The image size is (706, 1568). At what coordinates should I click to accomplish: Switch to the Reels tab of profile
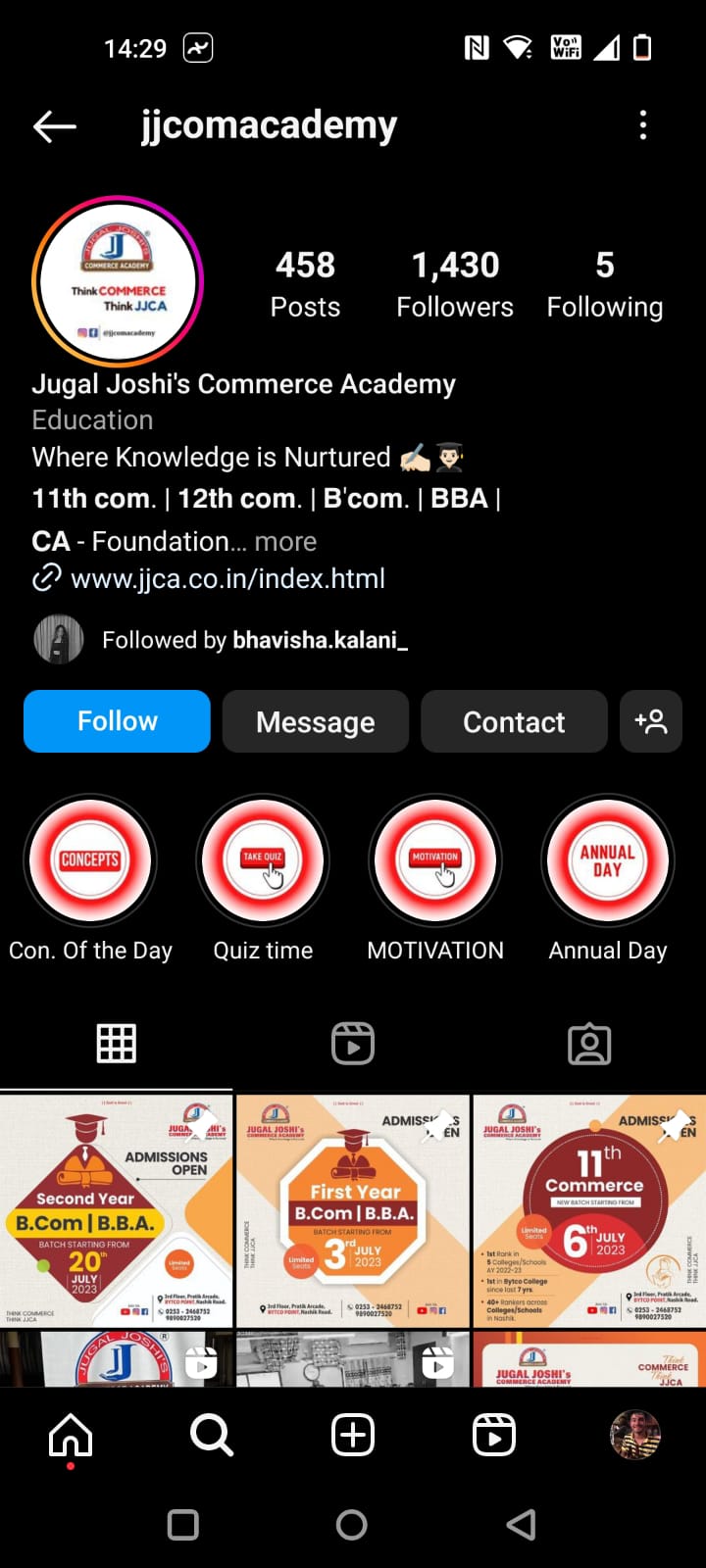353,1044
